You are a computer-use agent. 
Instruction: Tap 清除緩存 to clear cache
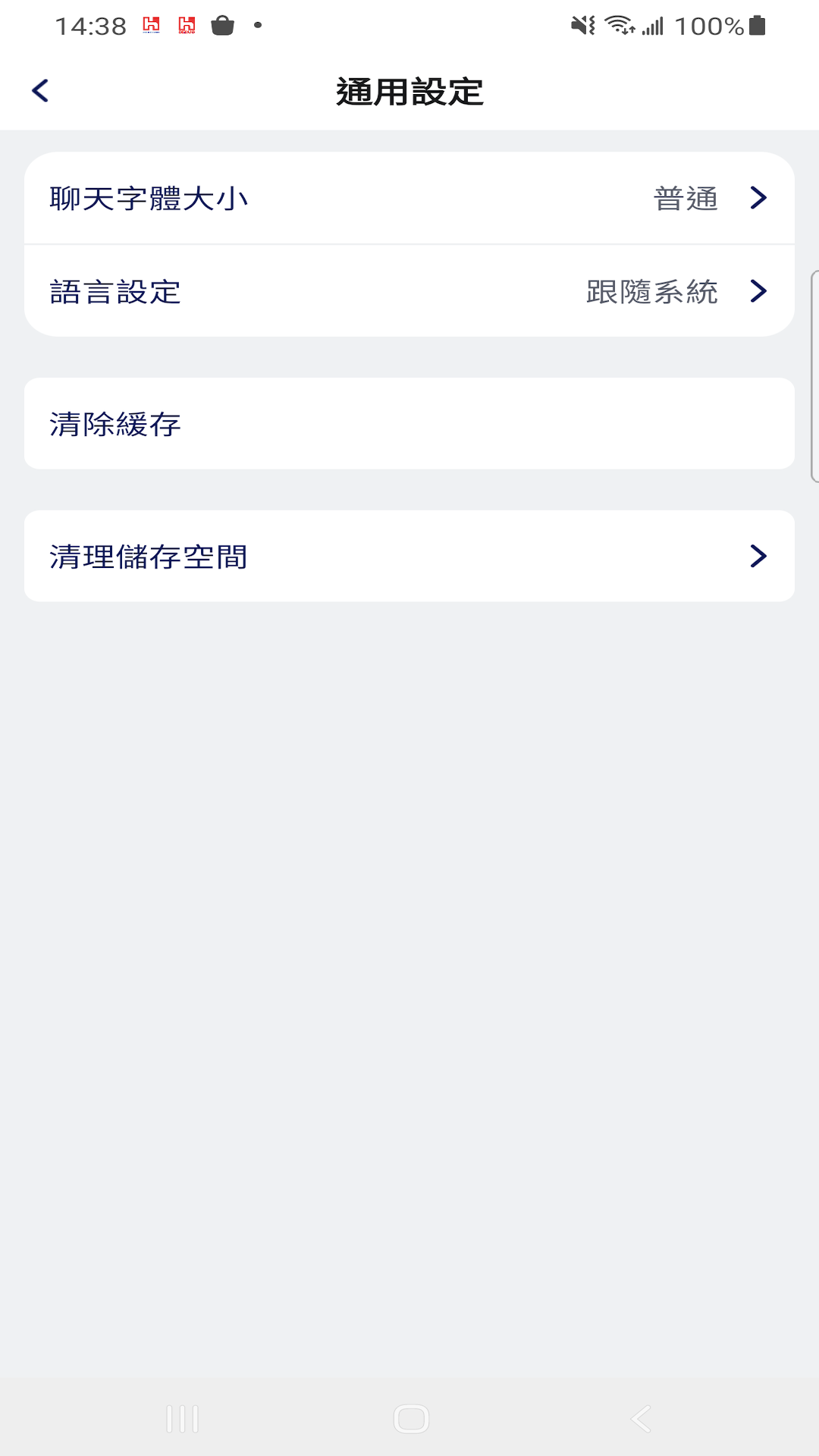(409, 424)
